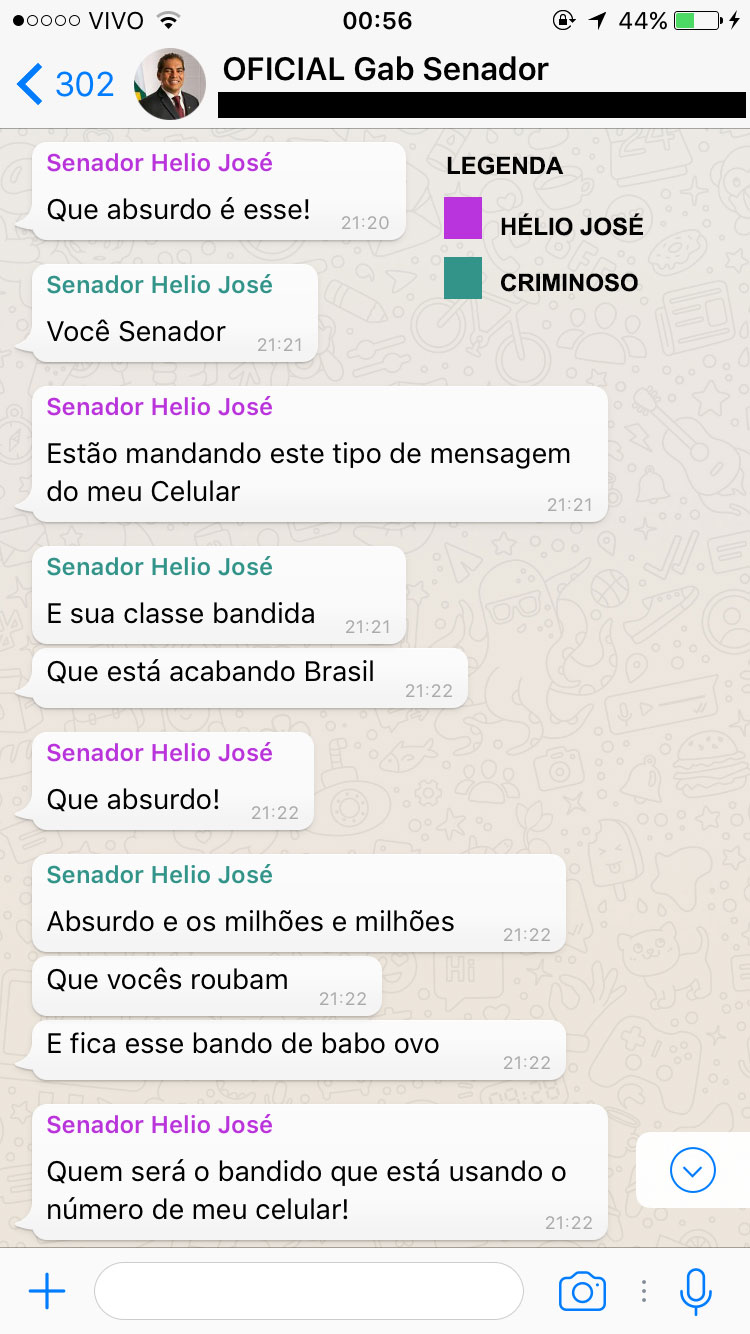Open the camera to send a photo

click(x=582, y=1291)
